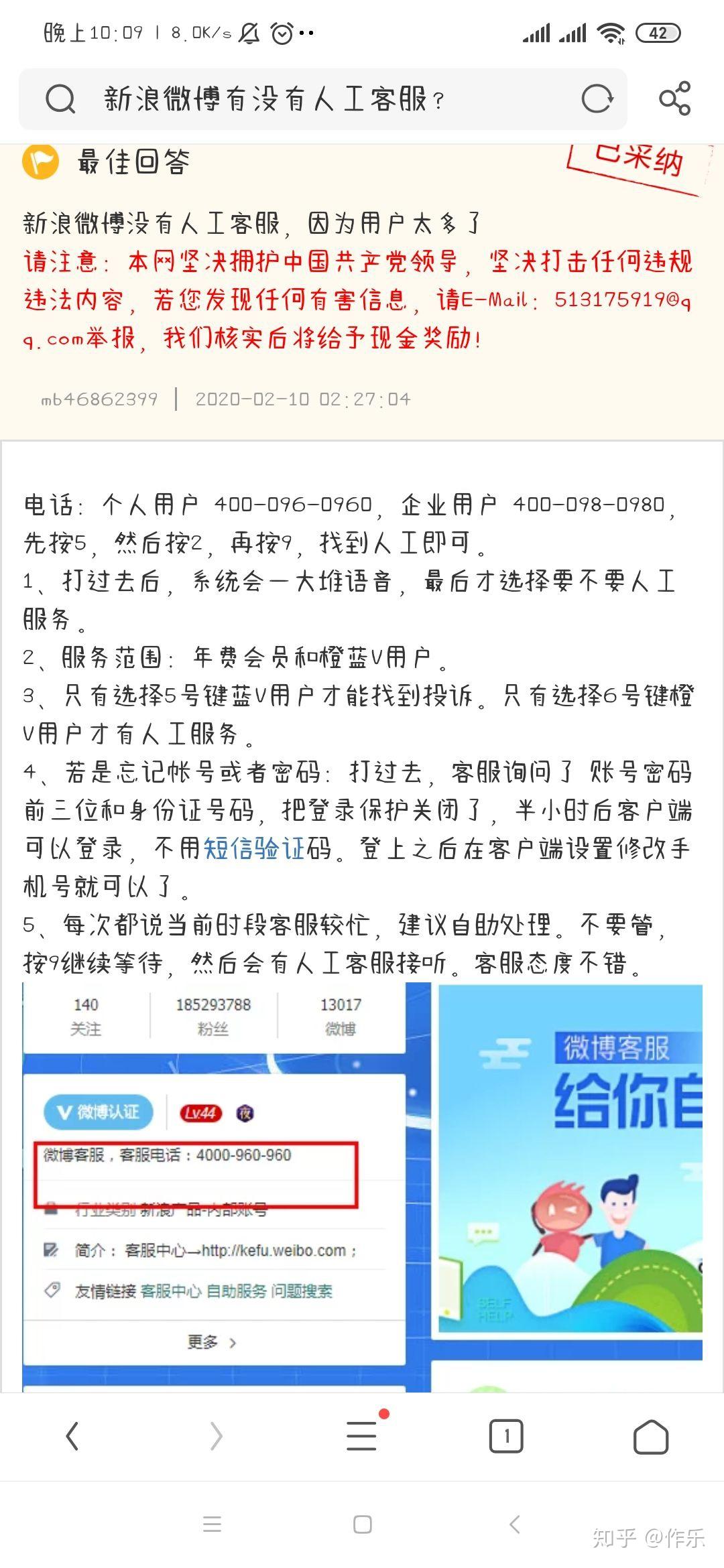Open recent apps from the system bar
Viewport: 724px width, 1568px height.
212,1524
